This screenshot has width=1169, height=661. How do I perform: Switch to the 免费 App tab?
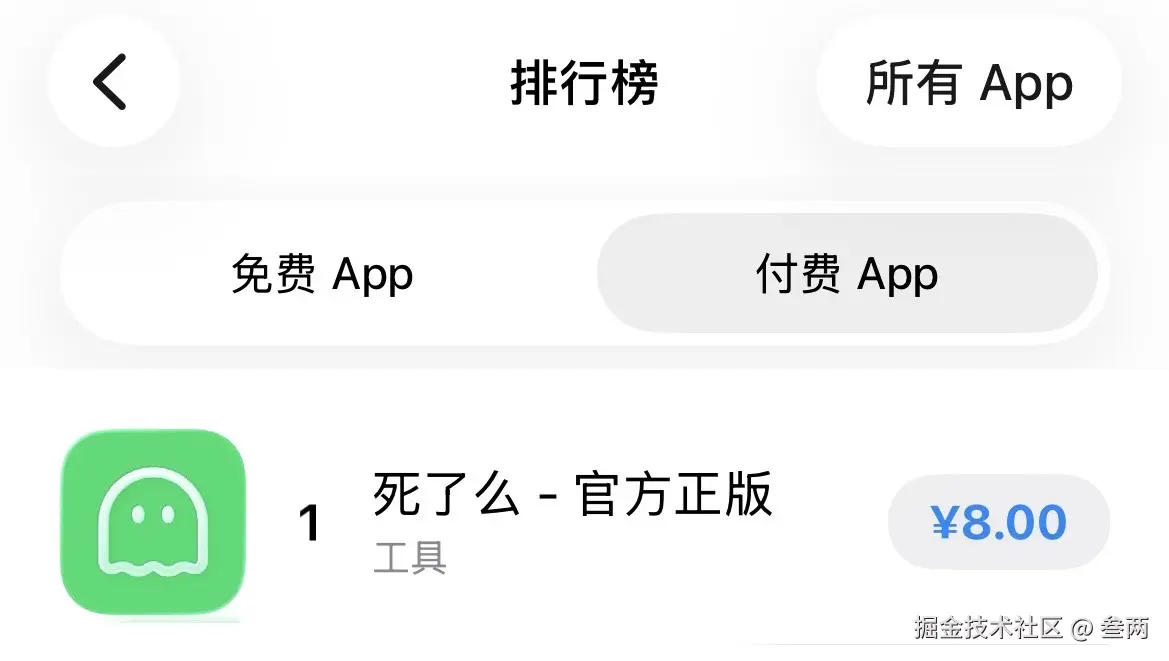coord(322,274)
